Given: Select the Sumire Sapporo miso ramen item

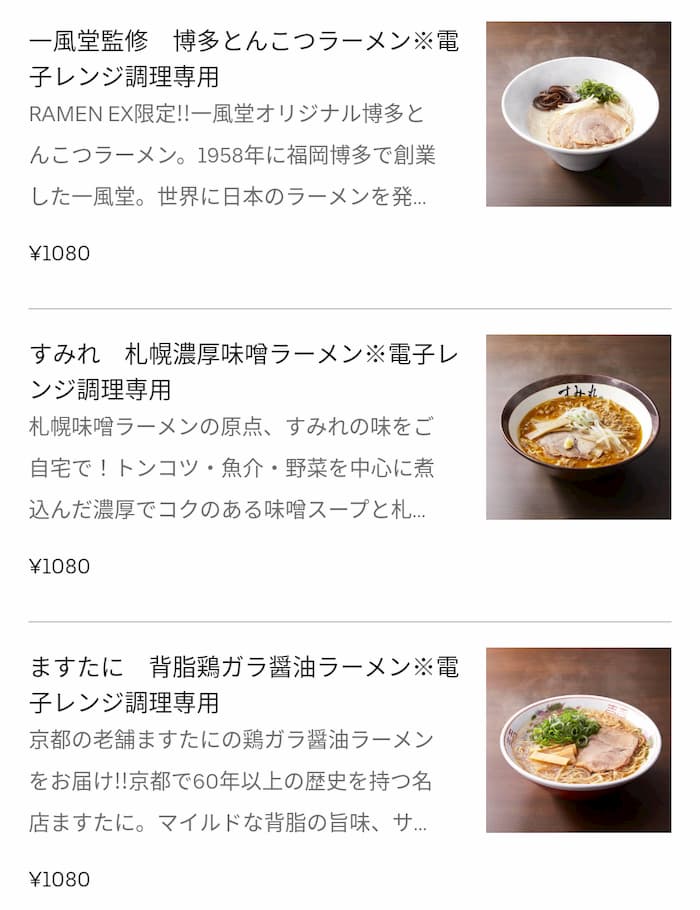Looking at the screenshot, I should [245, 371].
